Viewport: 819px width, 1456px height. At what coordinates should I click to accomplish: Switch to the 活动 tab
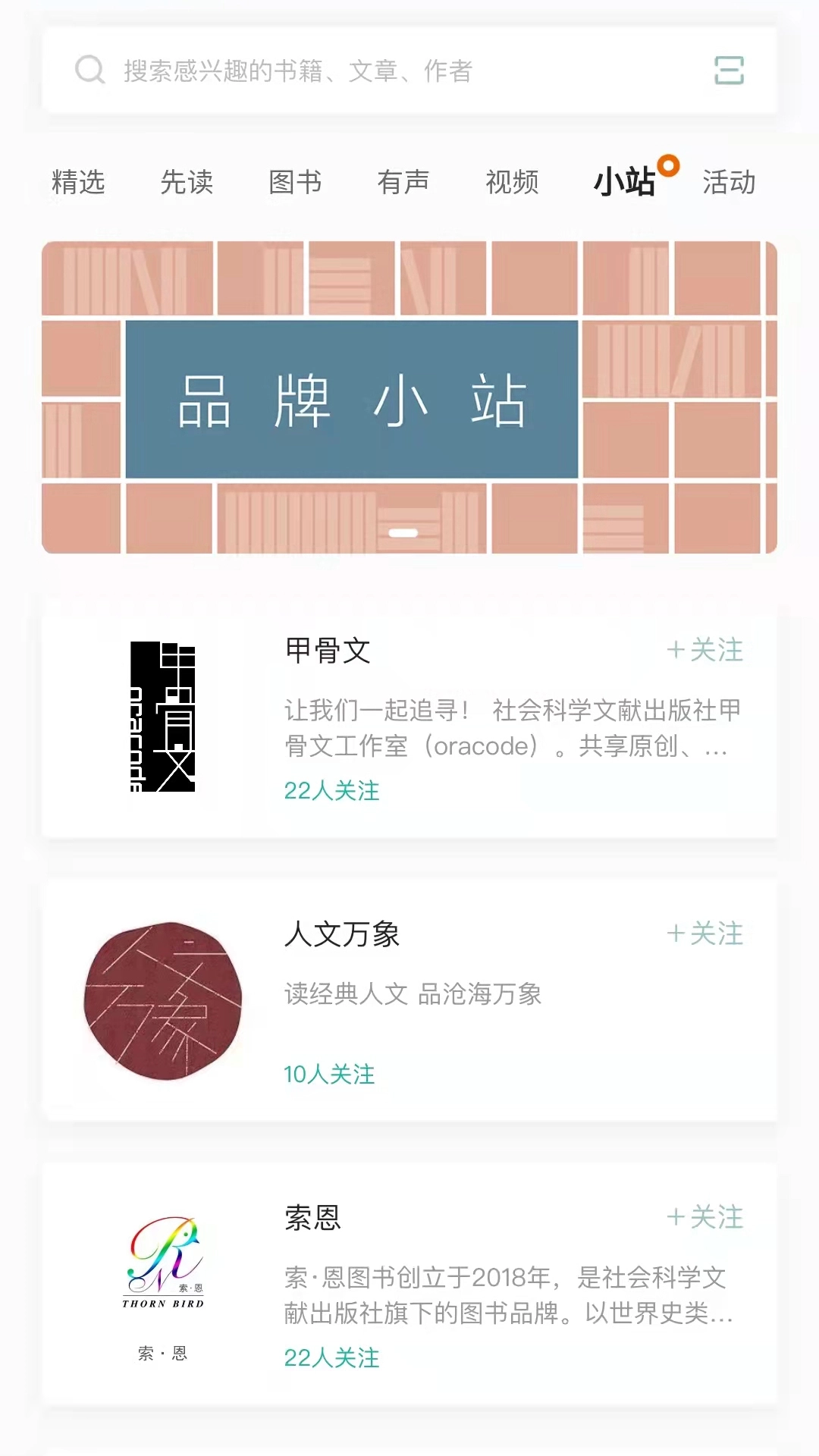(729, 182)
